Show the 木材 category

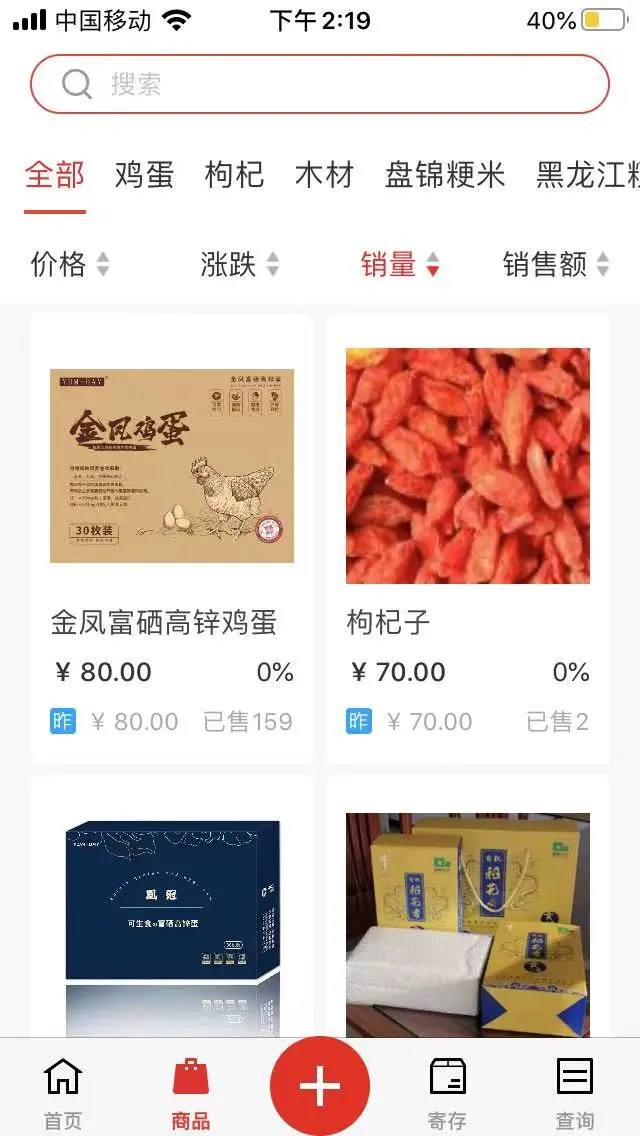coord(324,175)
